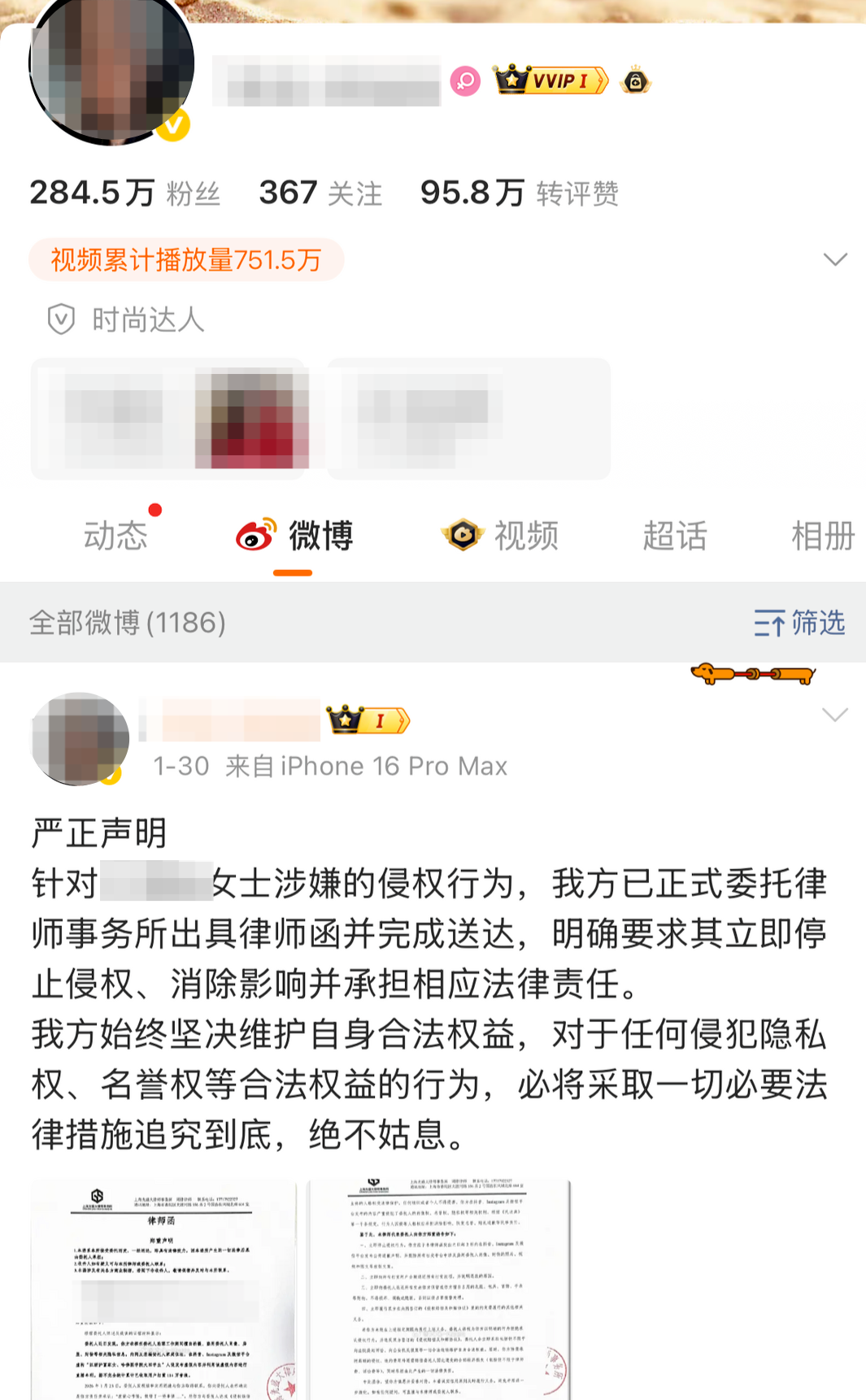866x1400 pixels.
Task: Open the pink search badge icon
Action: (465, 81)
